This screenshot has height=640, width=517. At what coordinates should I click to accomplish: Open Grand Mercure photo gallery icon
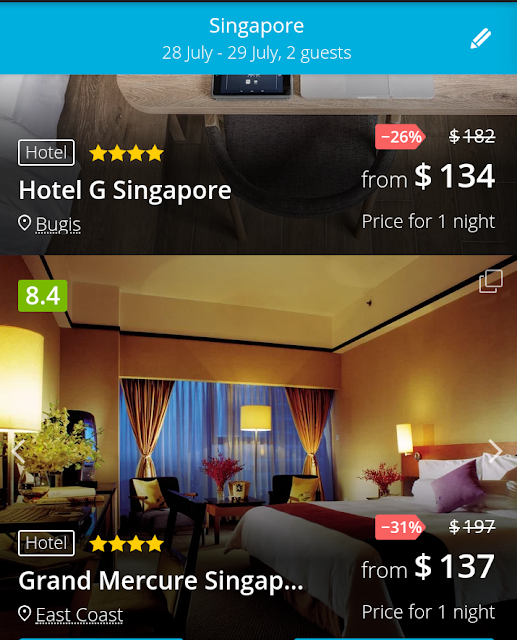tap(491, 281)
